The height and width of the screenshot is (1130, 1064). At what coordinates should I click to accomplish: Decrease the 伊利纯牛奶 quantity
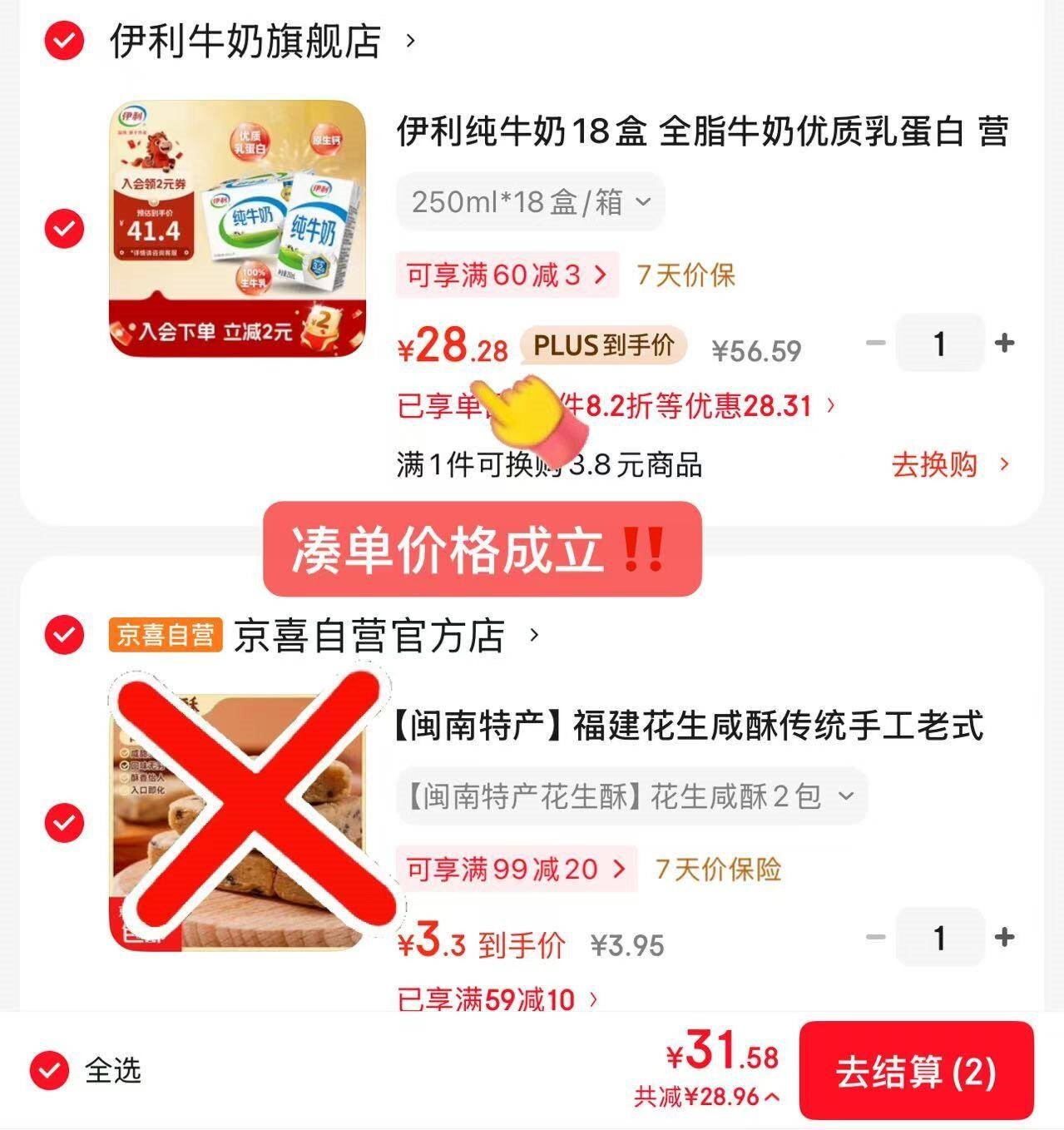point(875,343)
